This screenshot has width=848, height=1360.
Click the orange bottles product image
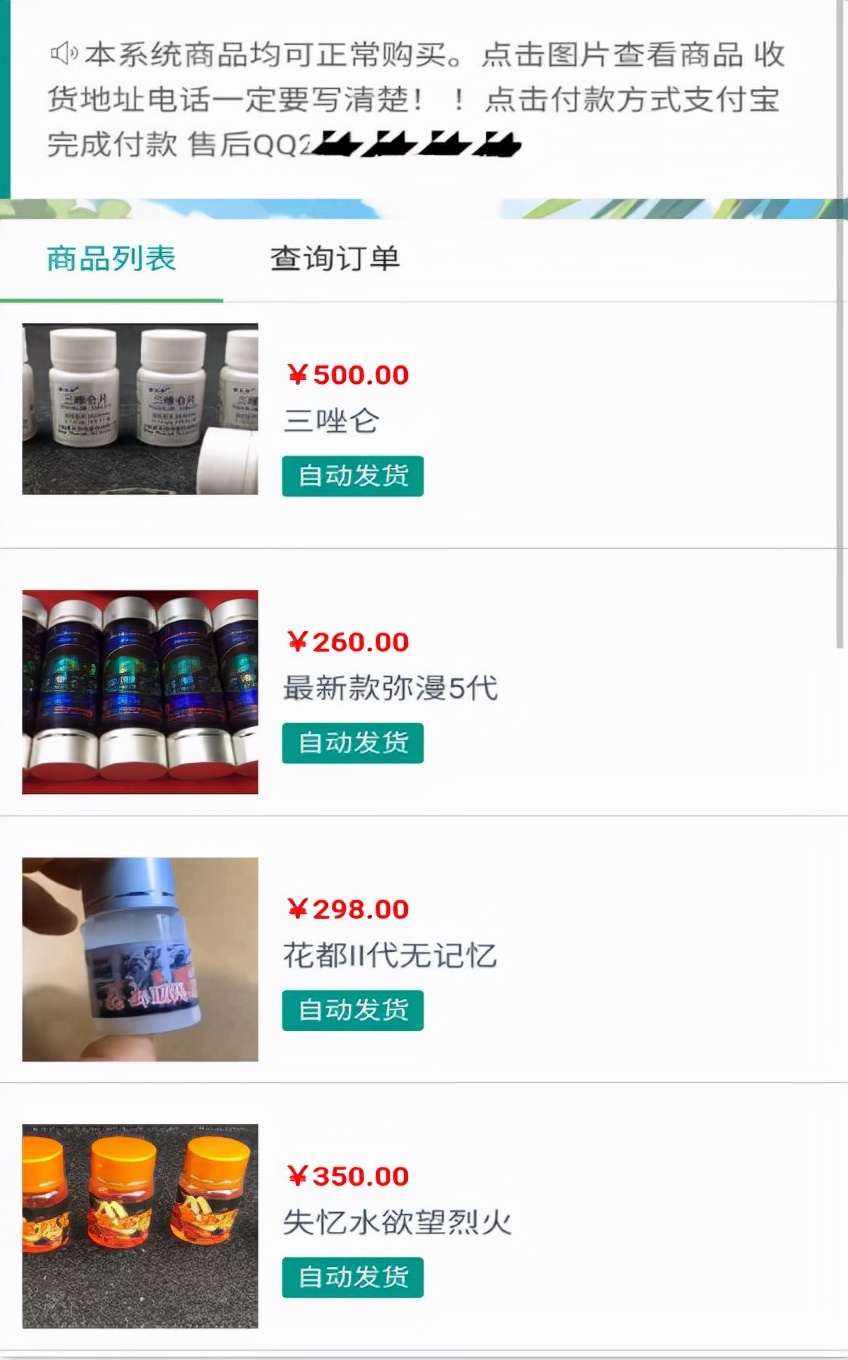[x=139, y=1224]
